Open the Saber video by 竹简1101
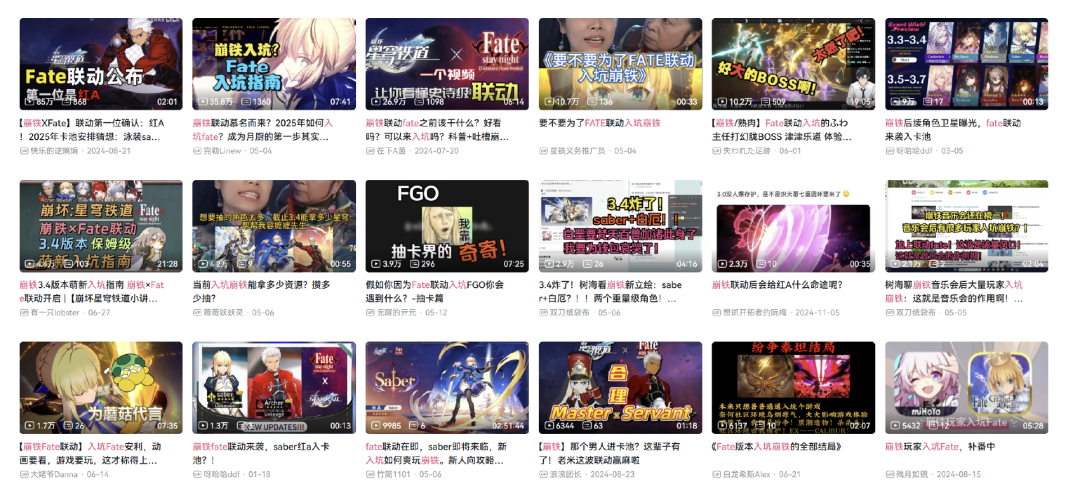1080x484 pixels. [x=447, y=387]
